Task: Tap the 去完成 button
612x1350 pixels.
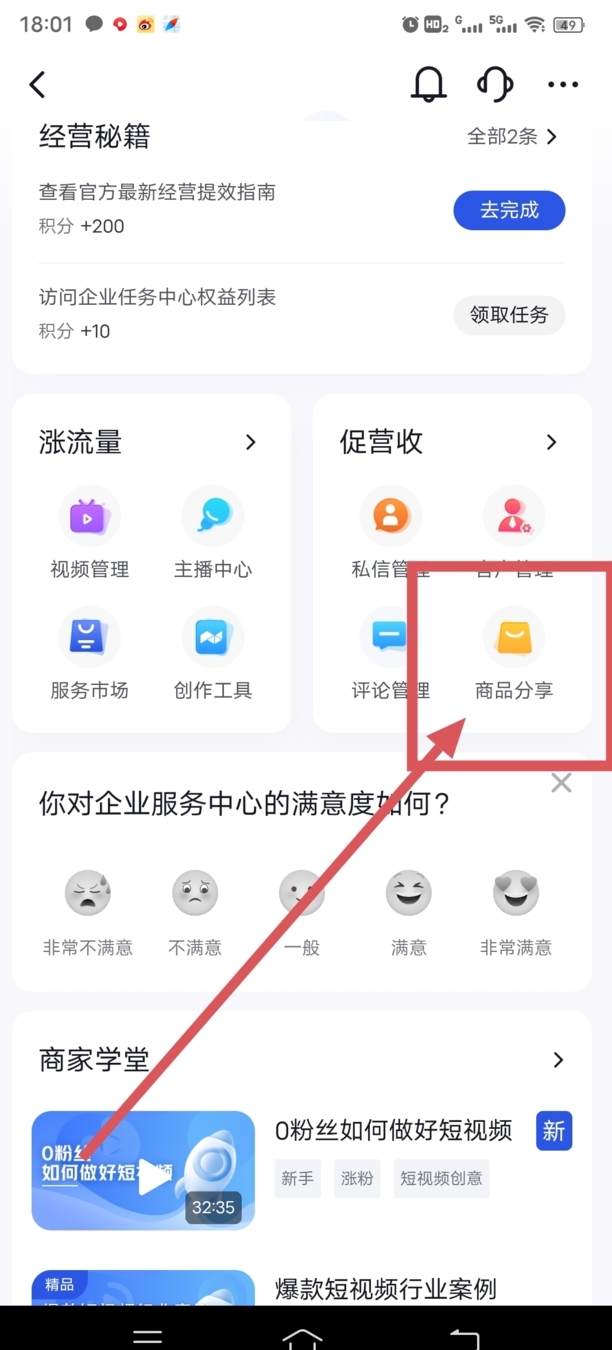Action: pyautogui.click(x=509, y=210)
